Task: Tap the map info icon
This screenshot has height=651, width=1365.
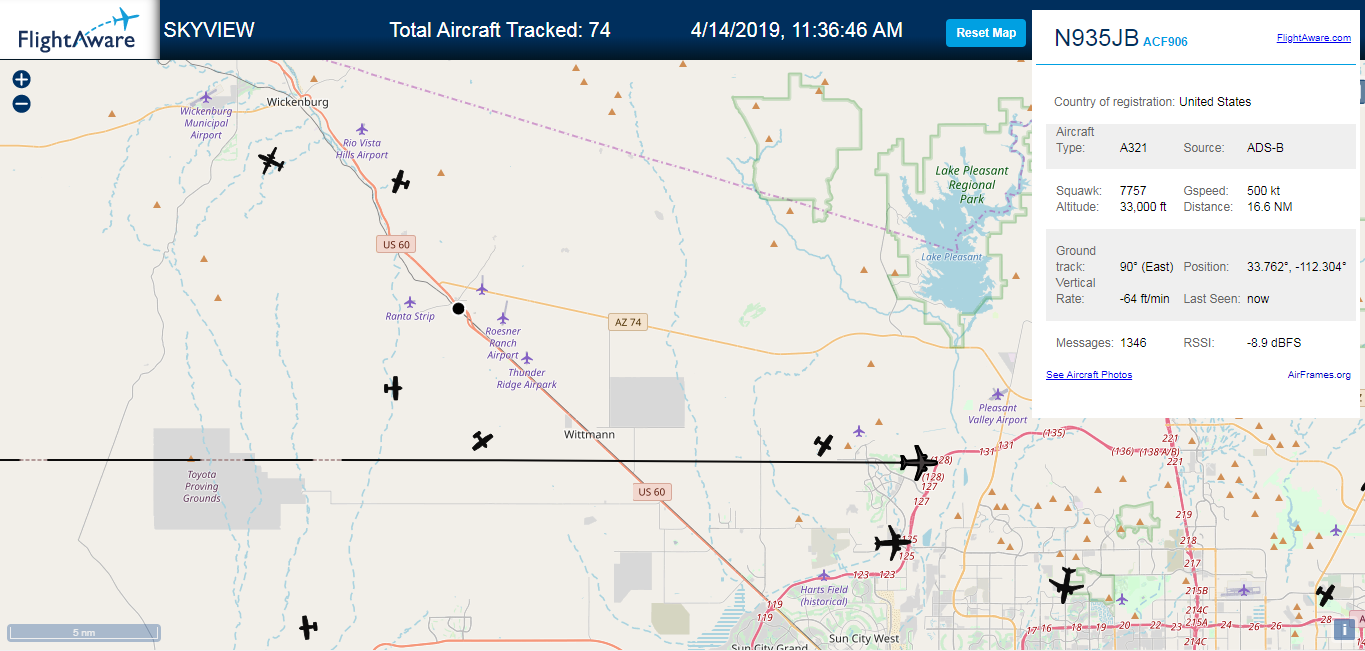Action: click(1345, 629)
